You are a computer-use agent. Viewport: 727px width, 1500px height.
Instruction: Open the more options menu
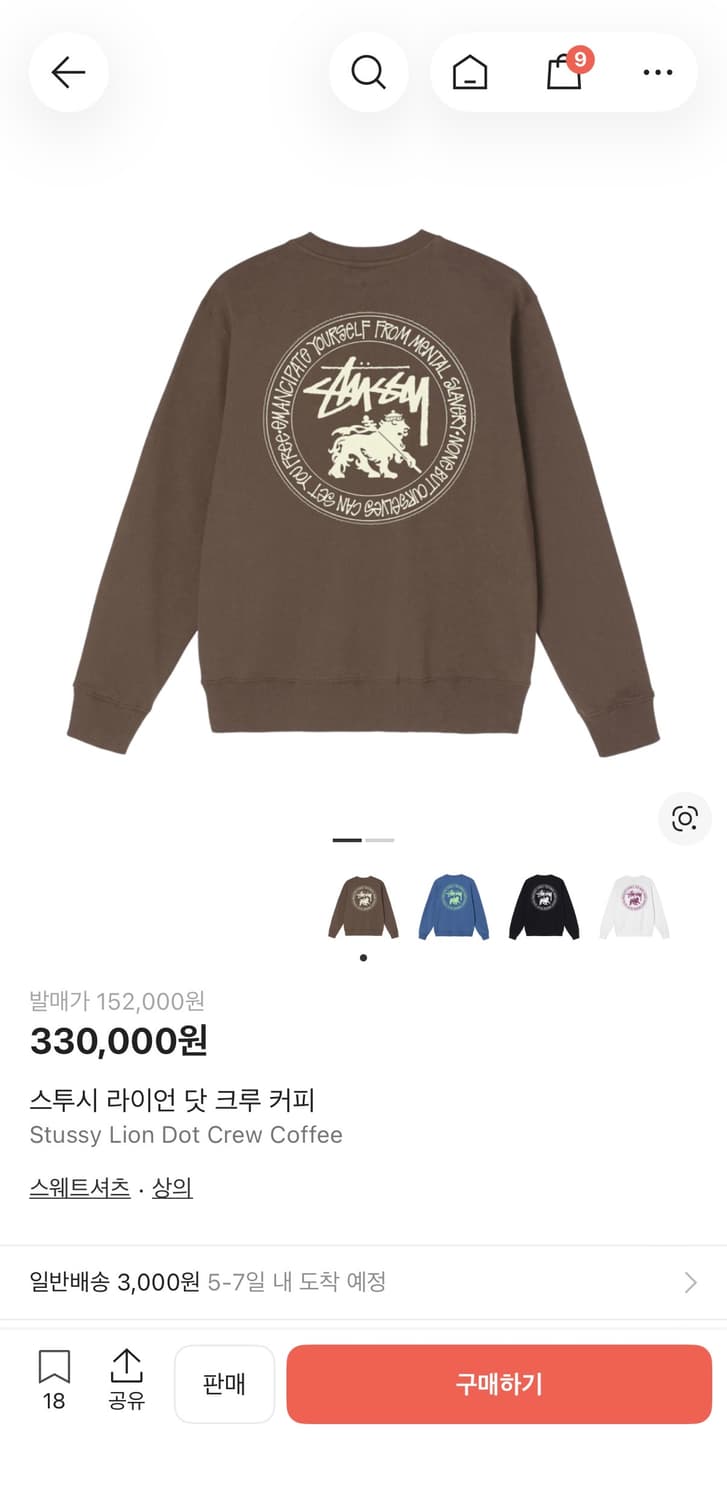pos(657,71)
